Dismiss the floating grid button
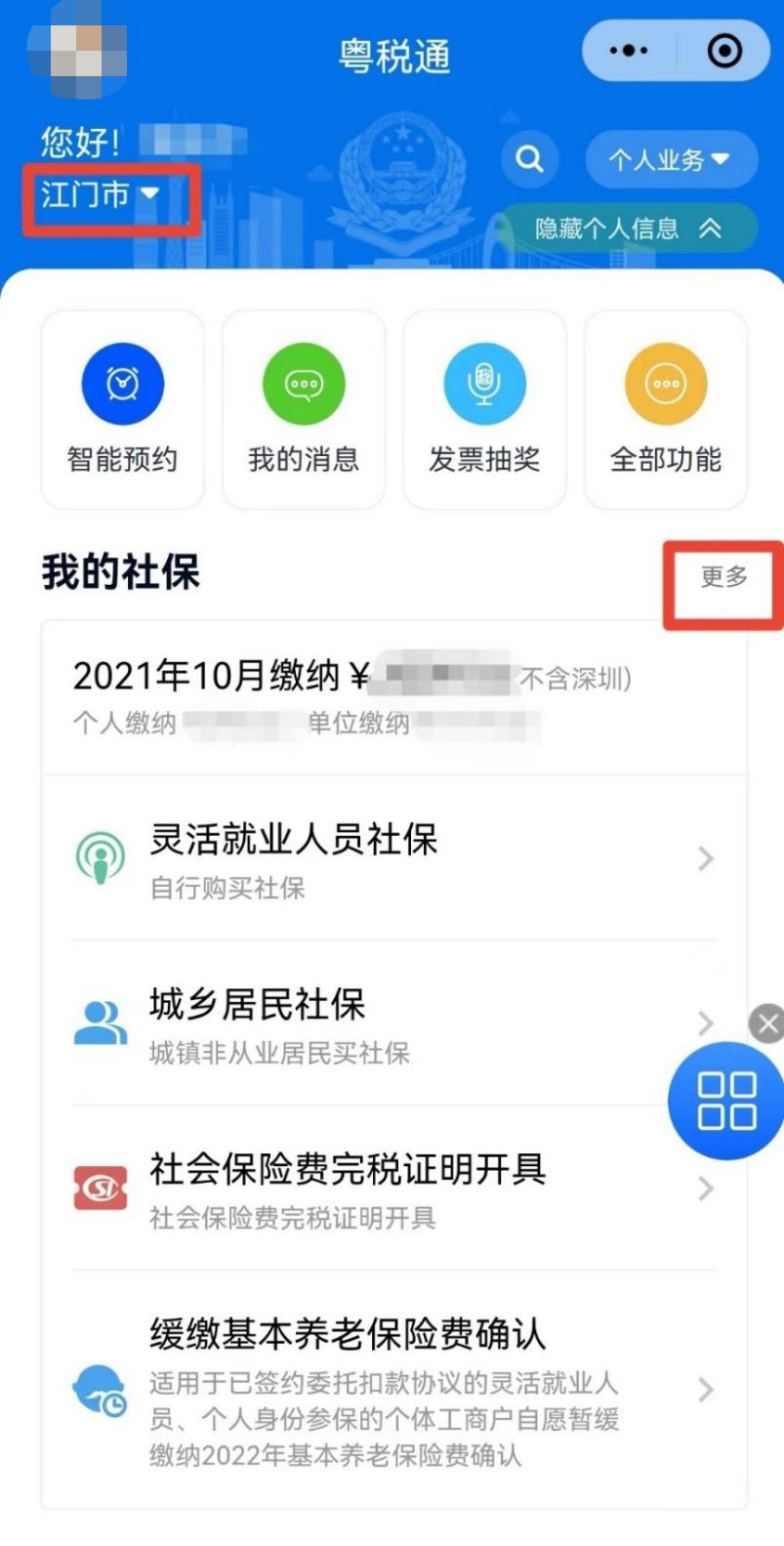 (767, 1024)
